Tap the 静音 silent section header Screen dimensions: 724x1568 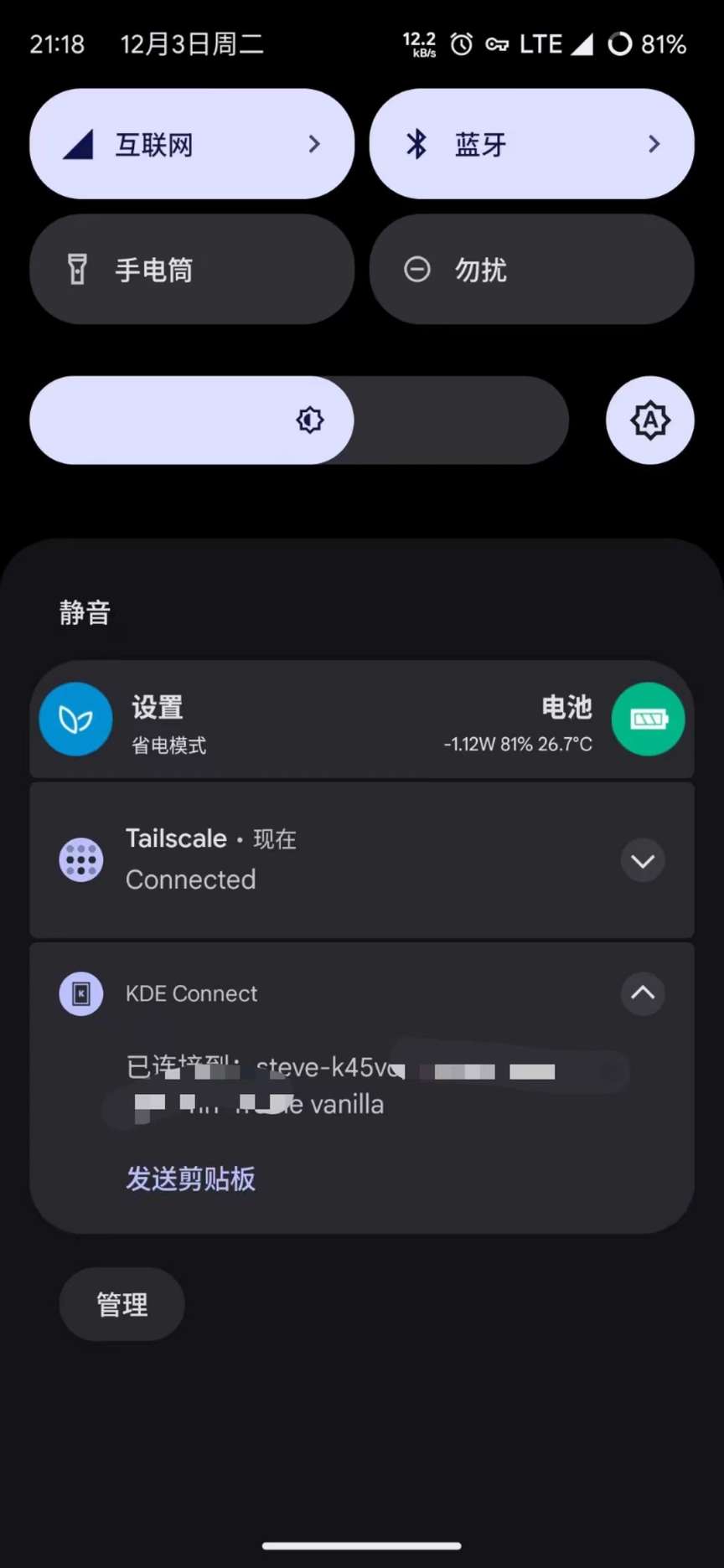85,612
